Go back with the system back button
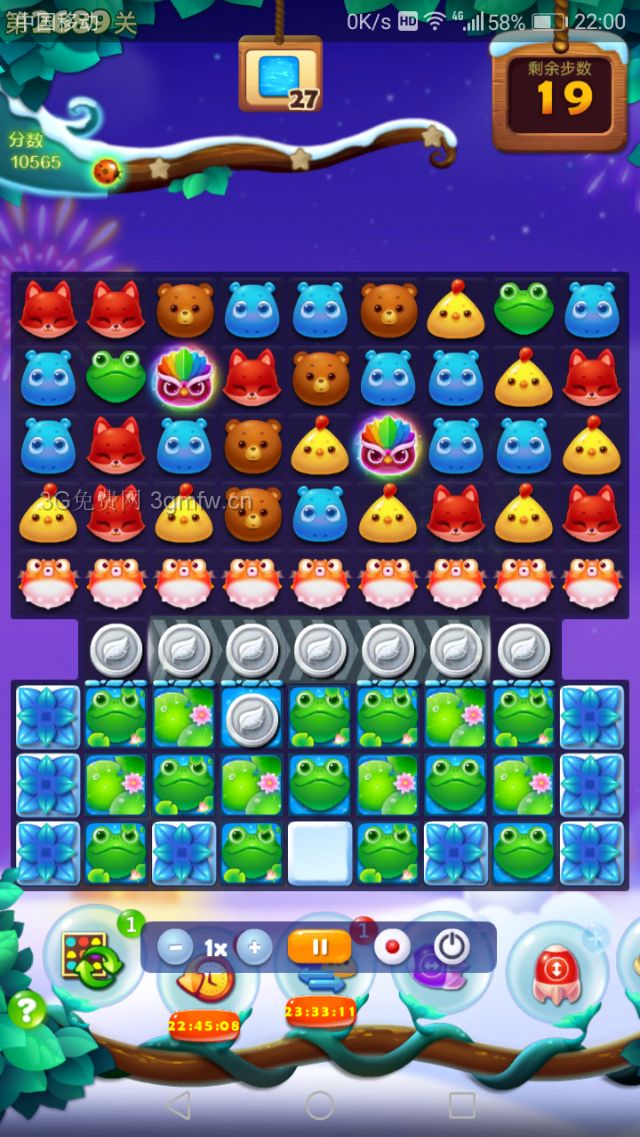This screenshot has width=640, height=1137. coord(178,1105)
